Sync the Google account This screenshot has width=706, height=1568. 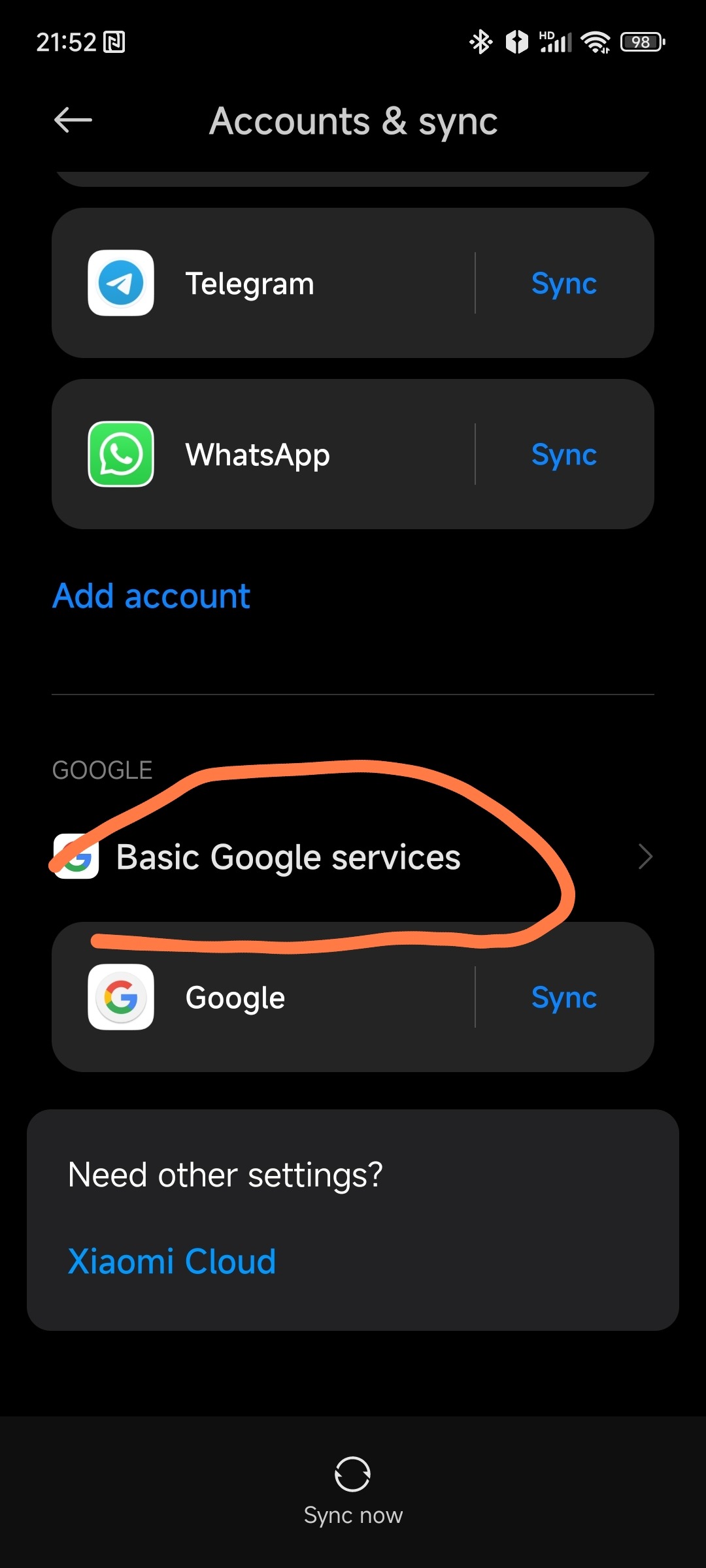563,998
